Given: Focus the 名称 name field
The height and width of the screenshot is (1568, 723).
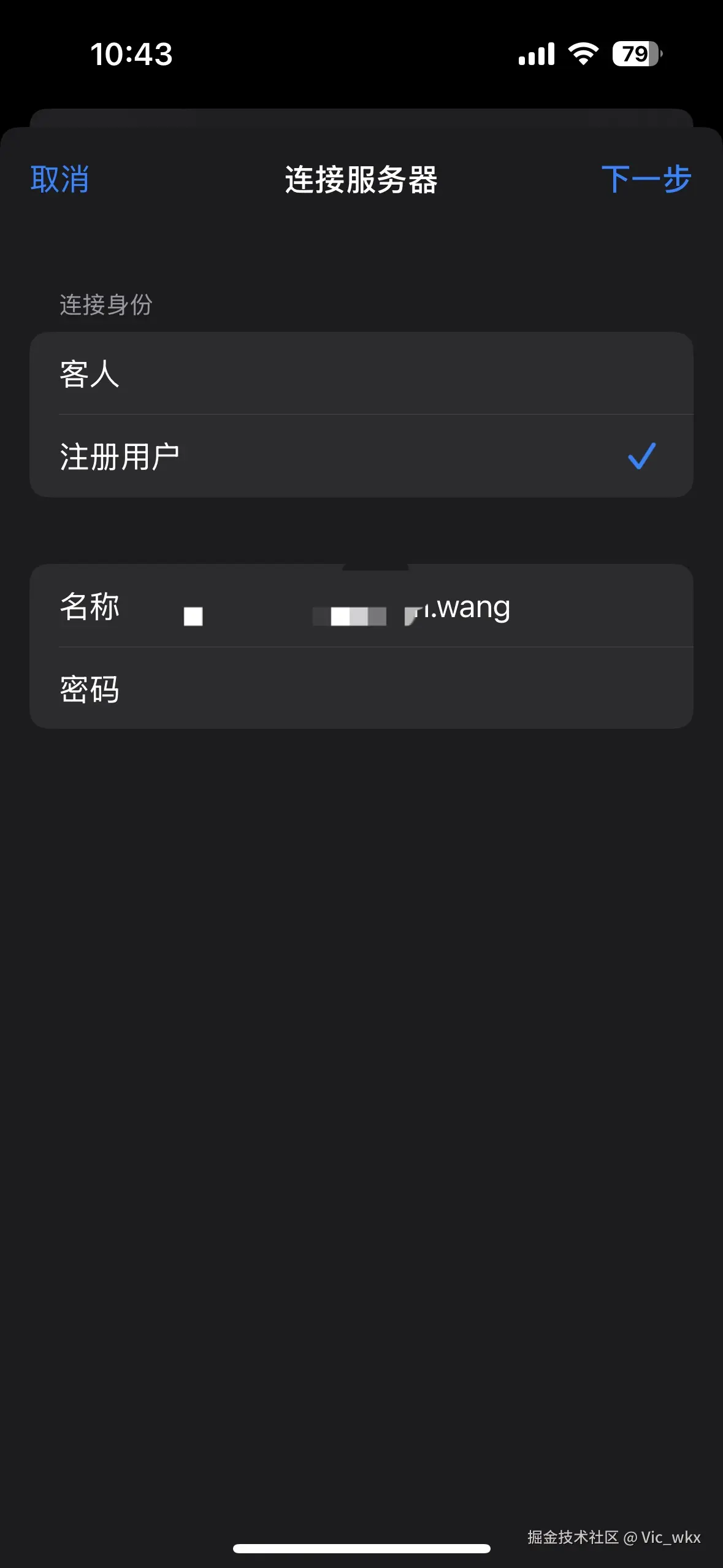Looking at the screenshot, I should 399,607.
